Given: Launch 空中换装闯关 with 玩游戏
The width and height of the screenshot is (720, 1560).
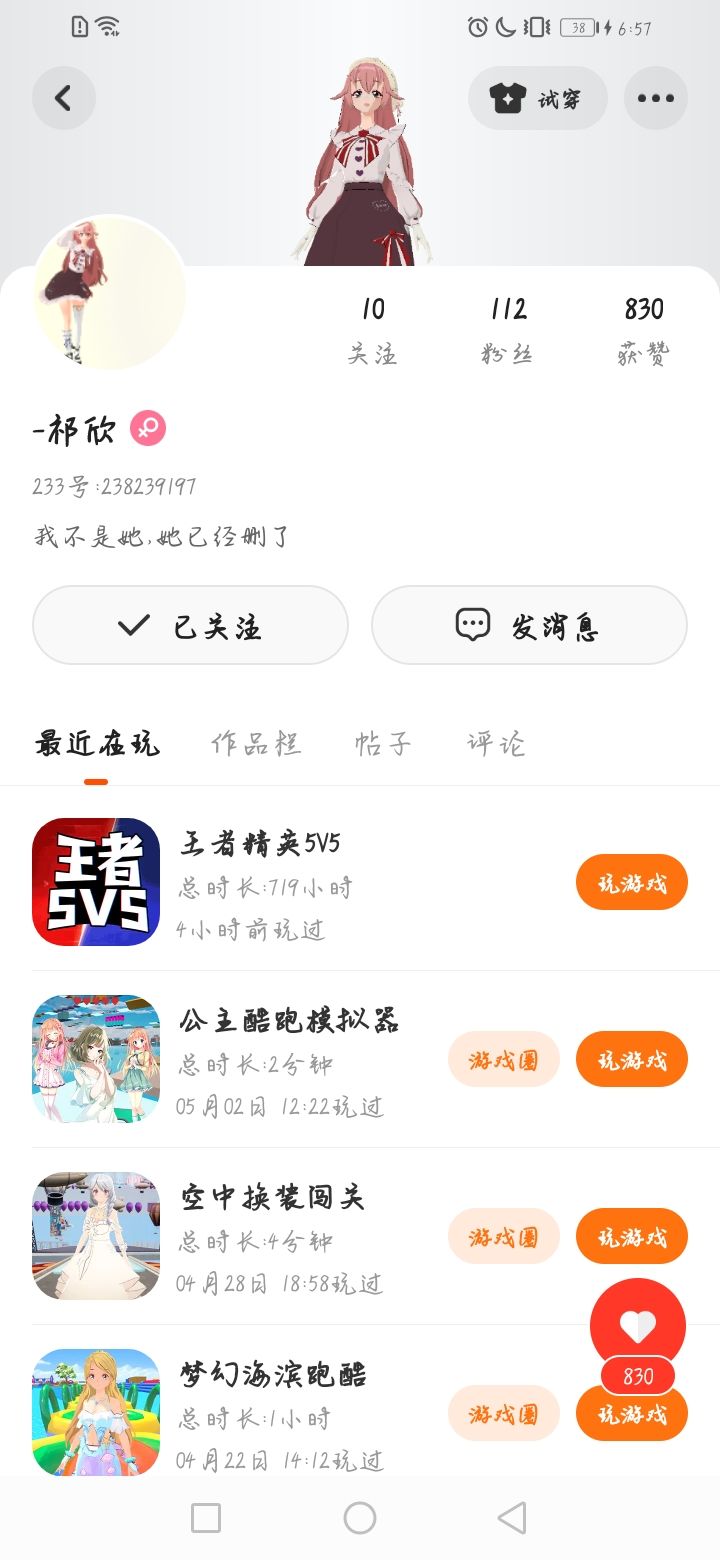Looking at the screenshot, I should 631,1236.
